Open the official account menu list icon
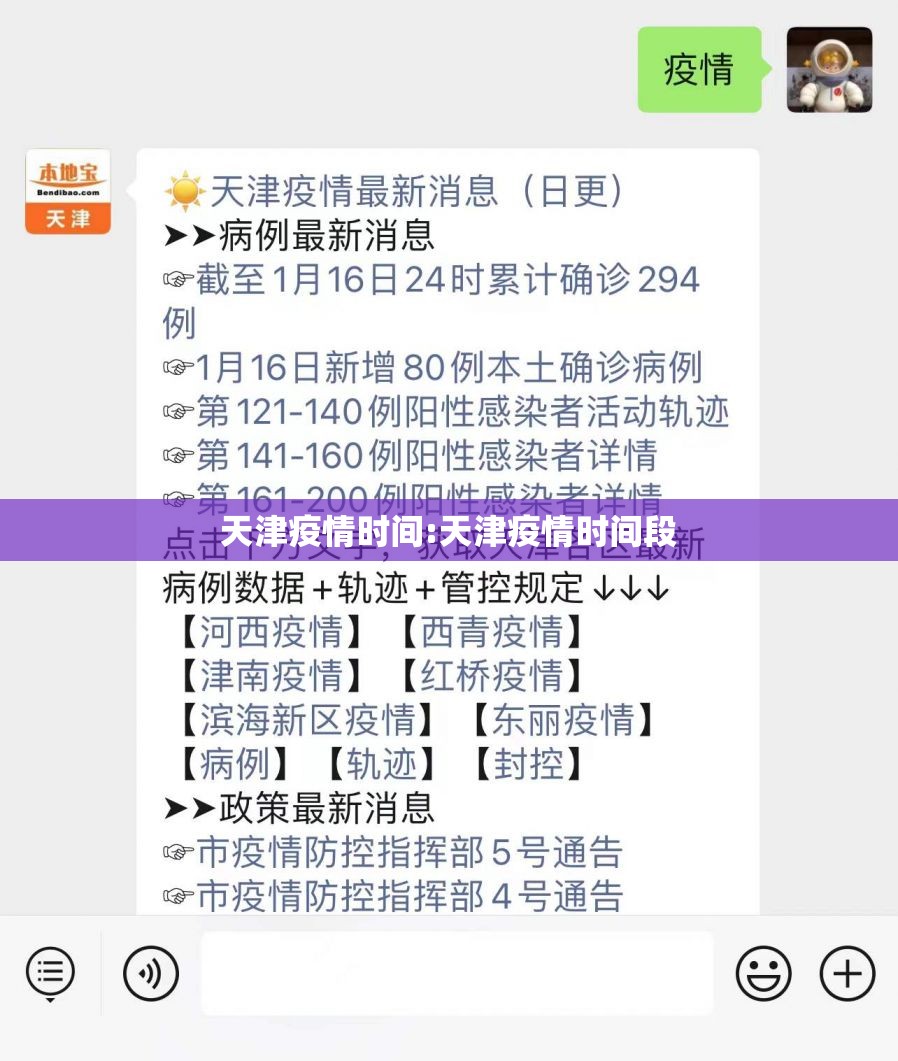The height and width of the screenshot is (1061, 898). (50, 972)
